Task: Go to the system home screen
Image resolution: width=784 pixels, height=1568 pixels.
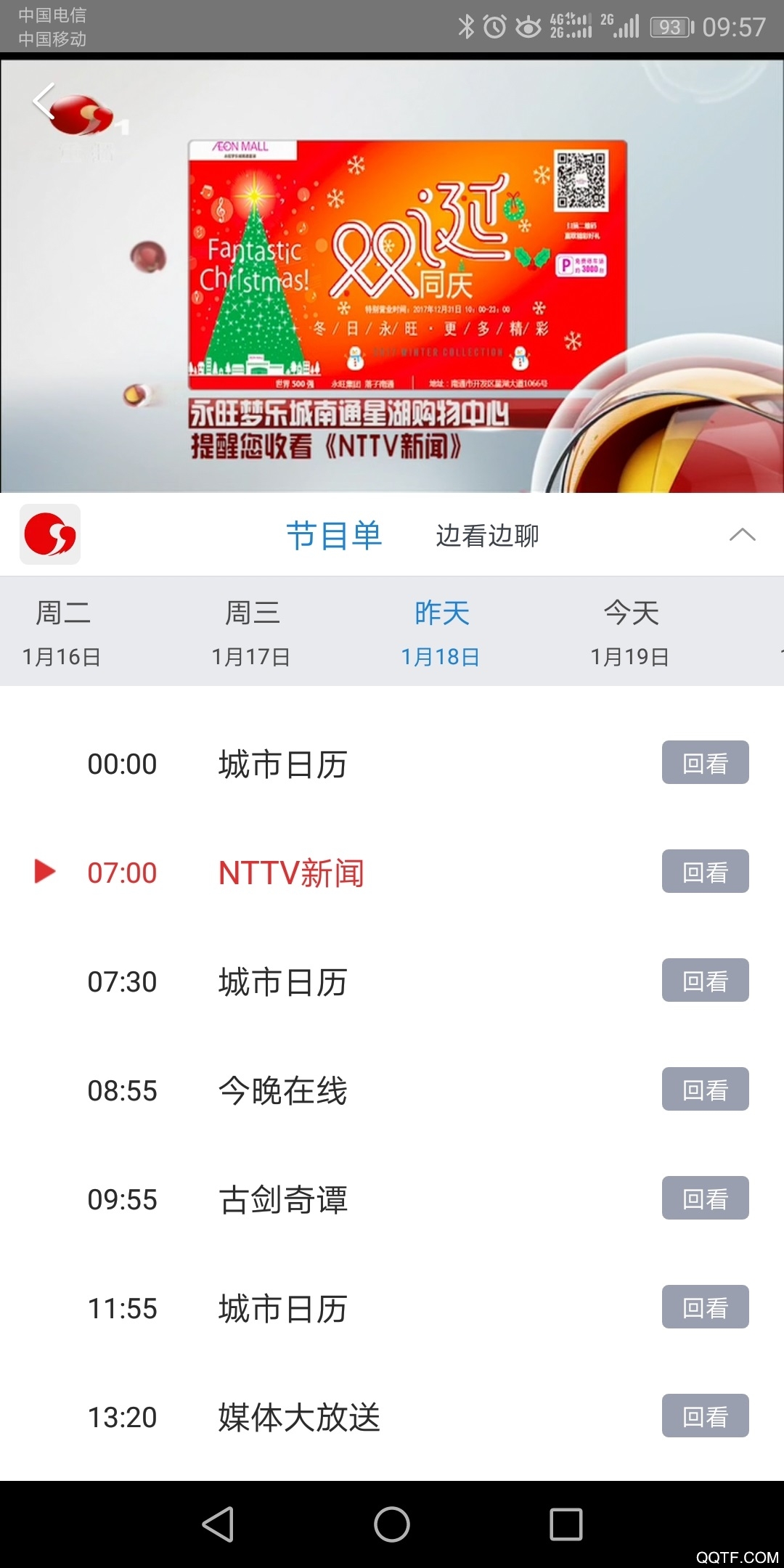Action: coord(392,1524)
